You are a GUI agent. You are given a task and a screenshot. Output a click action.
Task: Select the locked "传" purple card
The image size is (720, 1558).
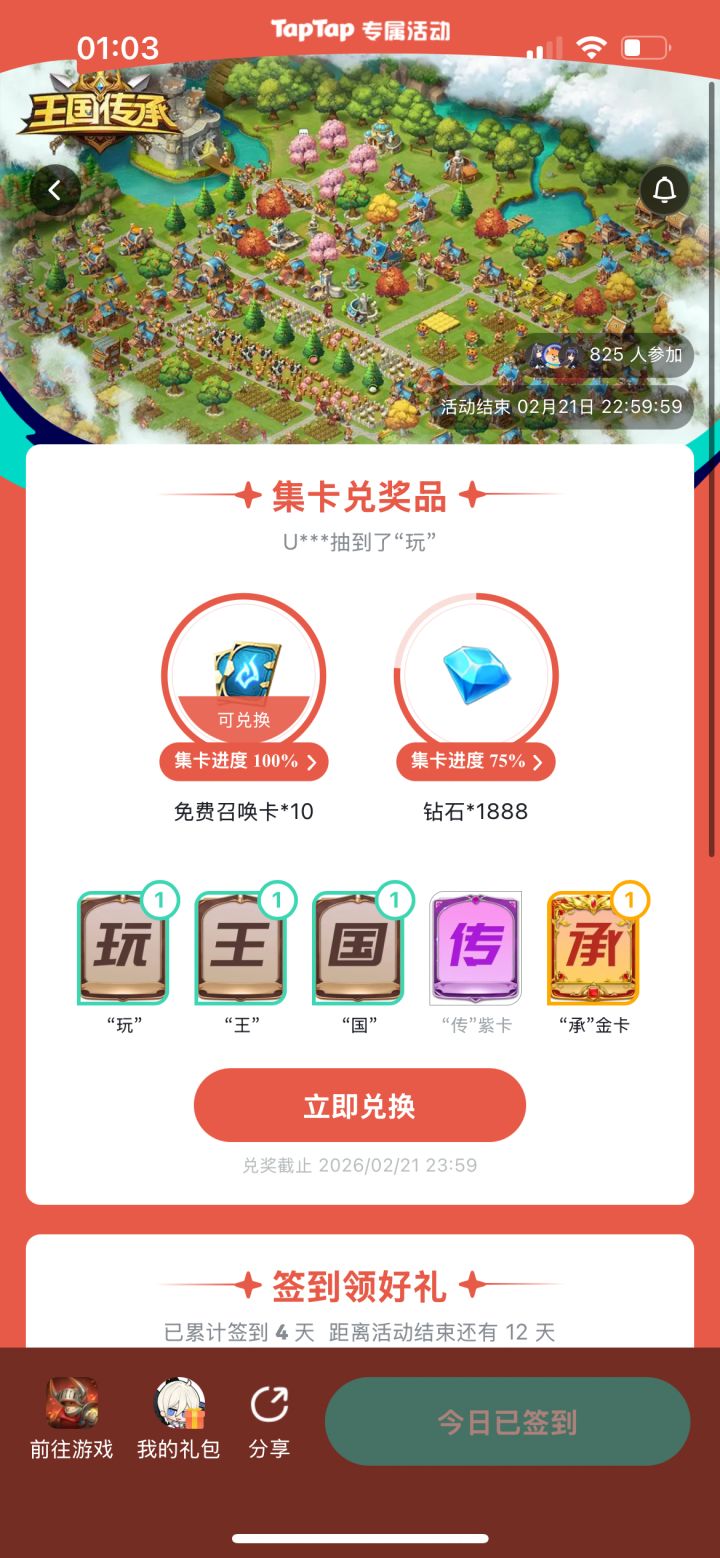coord(476,942)
